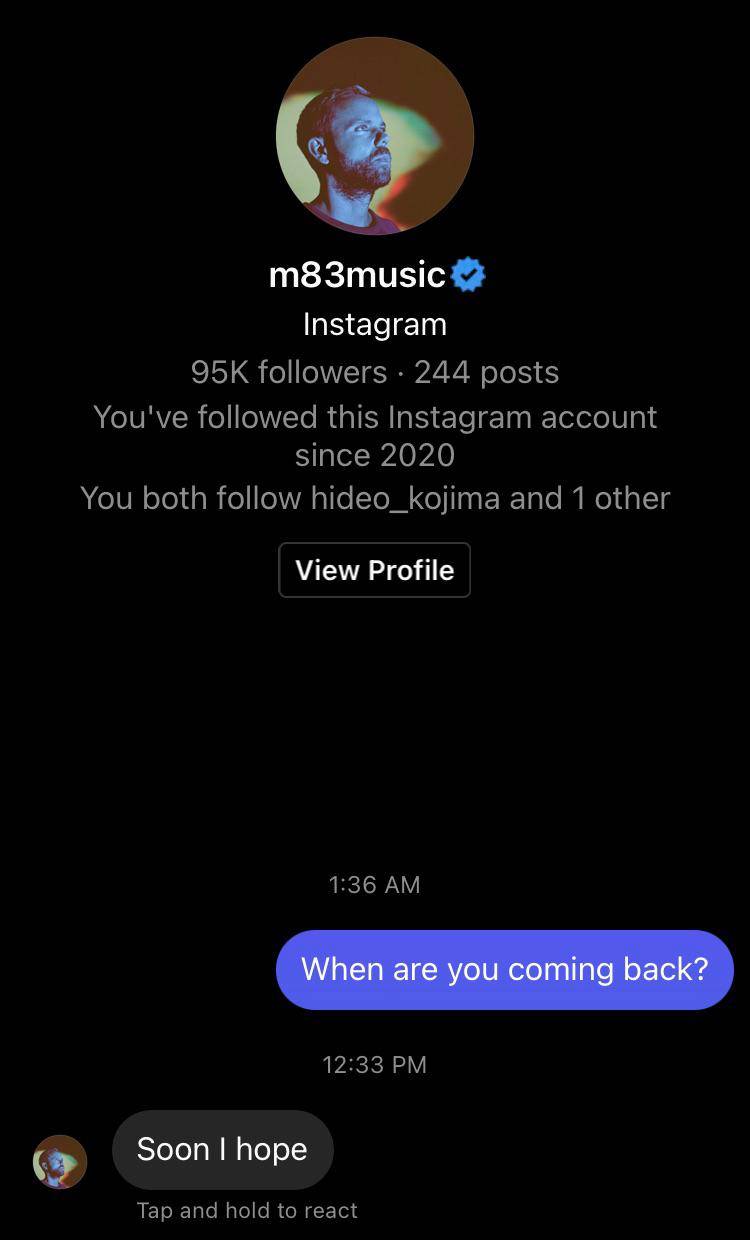
Task: Open the View Profile button
Action: (374, 570)
